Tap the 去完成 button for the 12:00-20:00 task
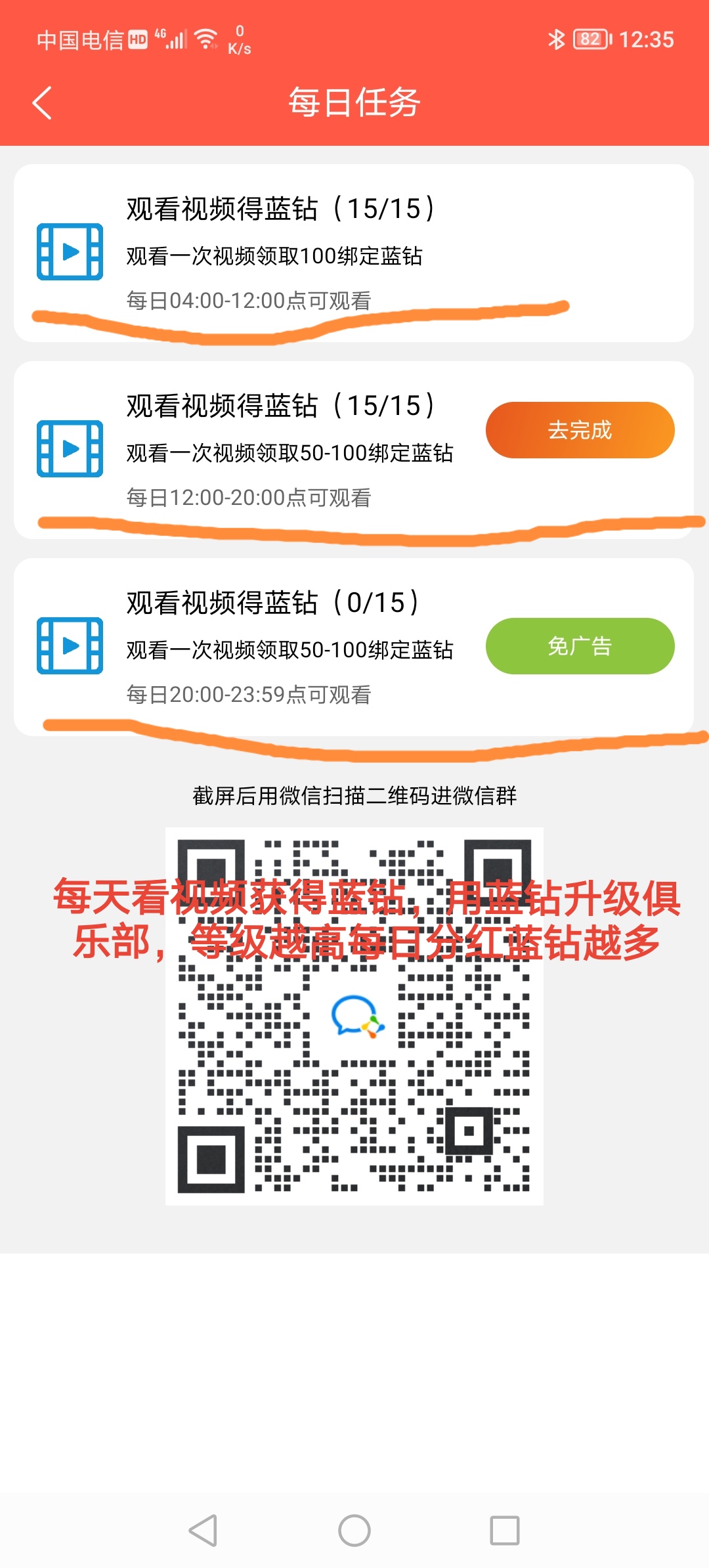Viewport: 709px width, 1568px height. click(x=580, y=430)
